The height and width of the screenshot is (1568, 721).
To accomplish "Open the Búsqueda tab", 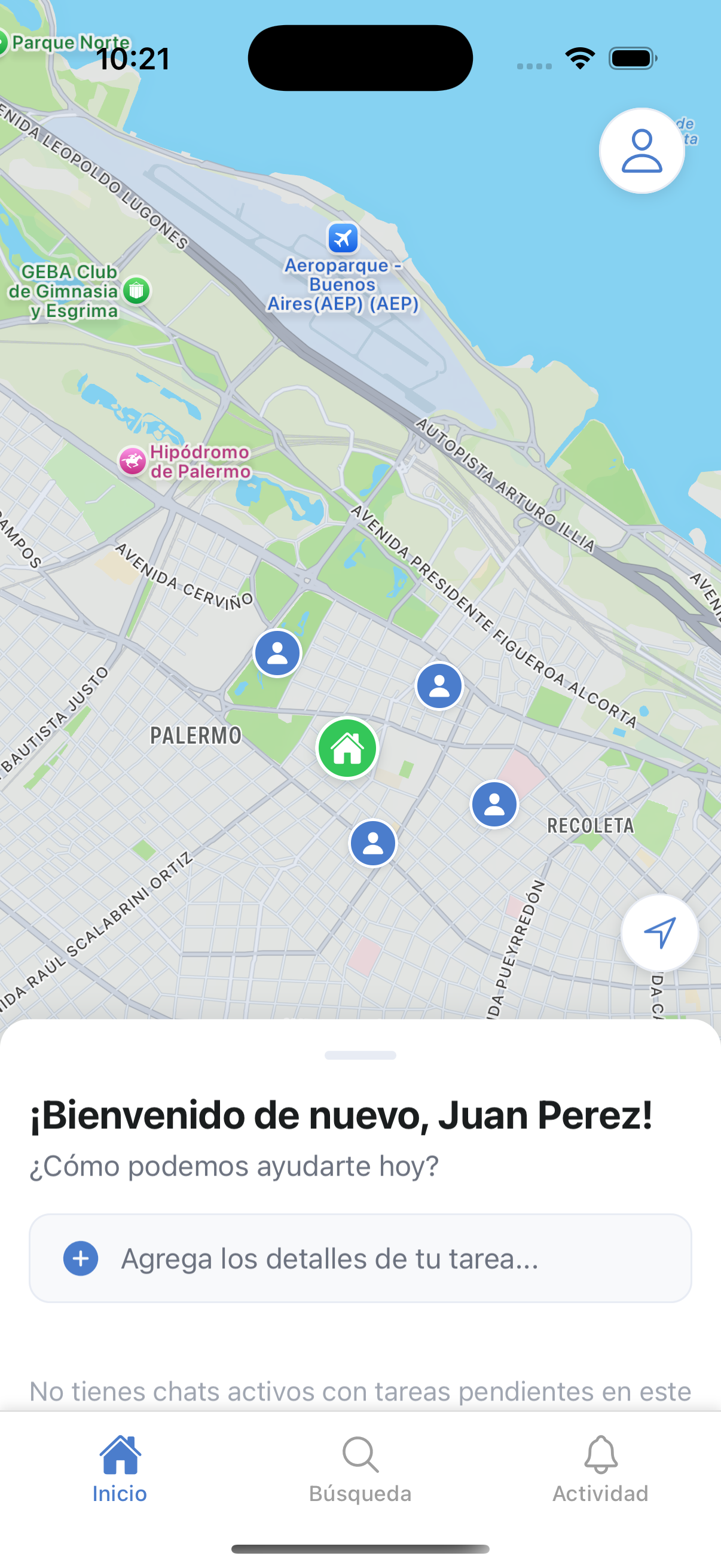I will 360,1470.
